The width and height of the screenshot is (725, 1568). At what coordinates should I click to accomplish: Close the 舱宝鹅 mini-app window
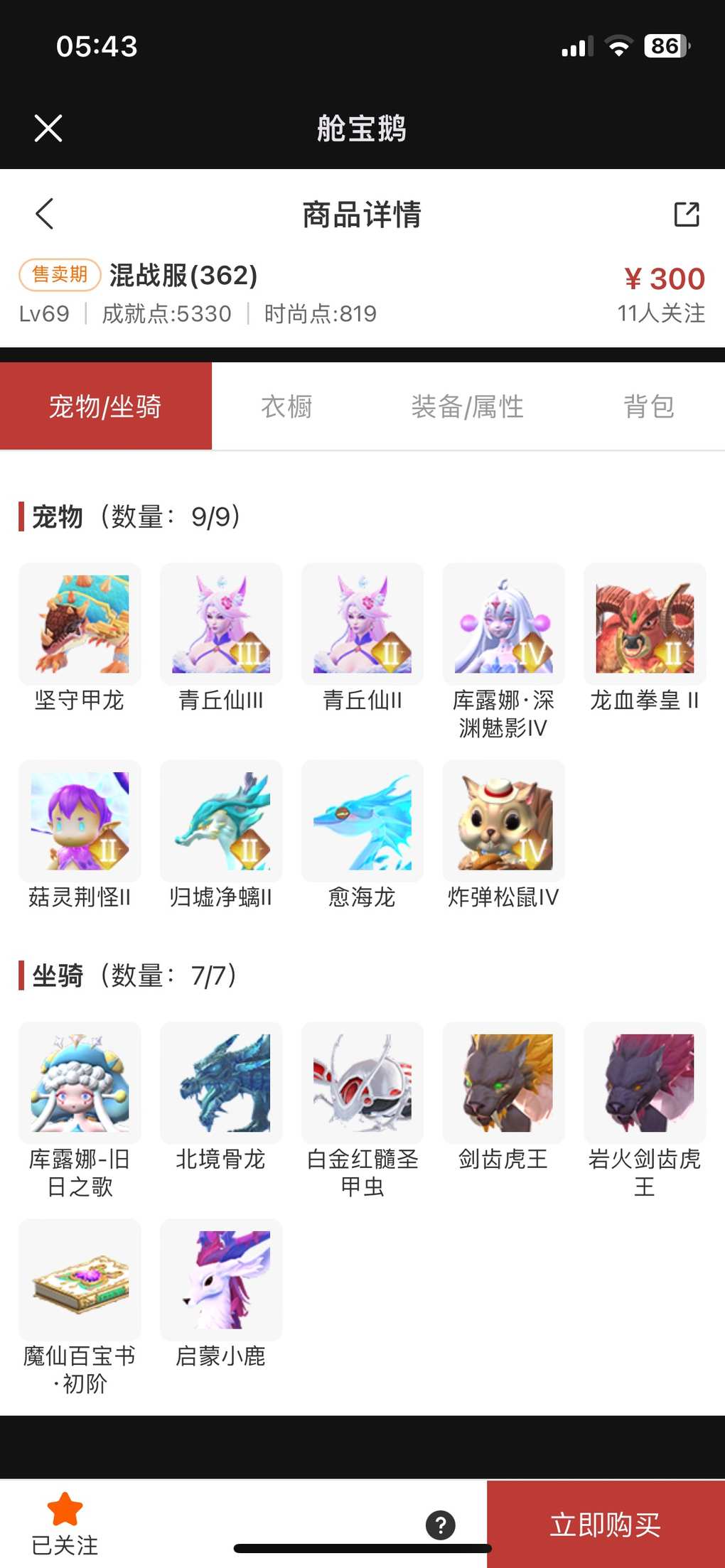click(48, 129)
